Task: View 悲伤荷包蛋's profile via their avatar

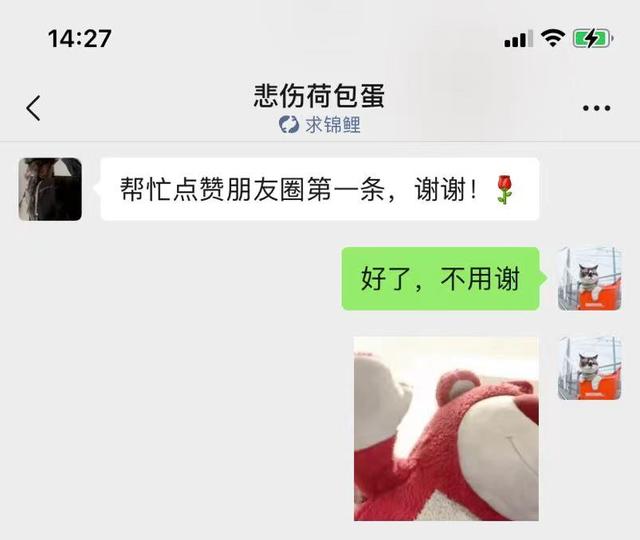Action: pyautogui.click(x=50, y=189)
